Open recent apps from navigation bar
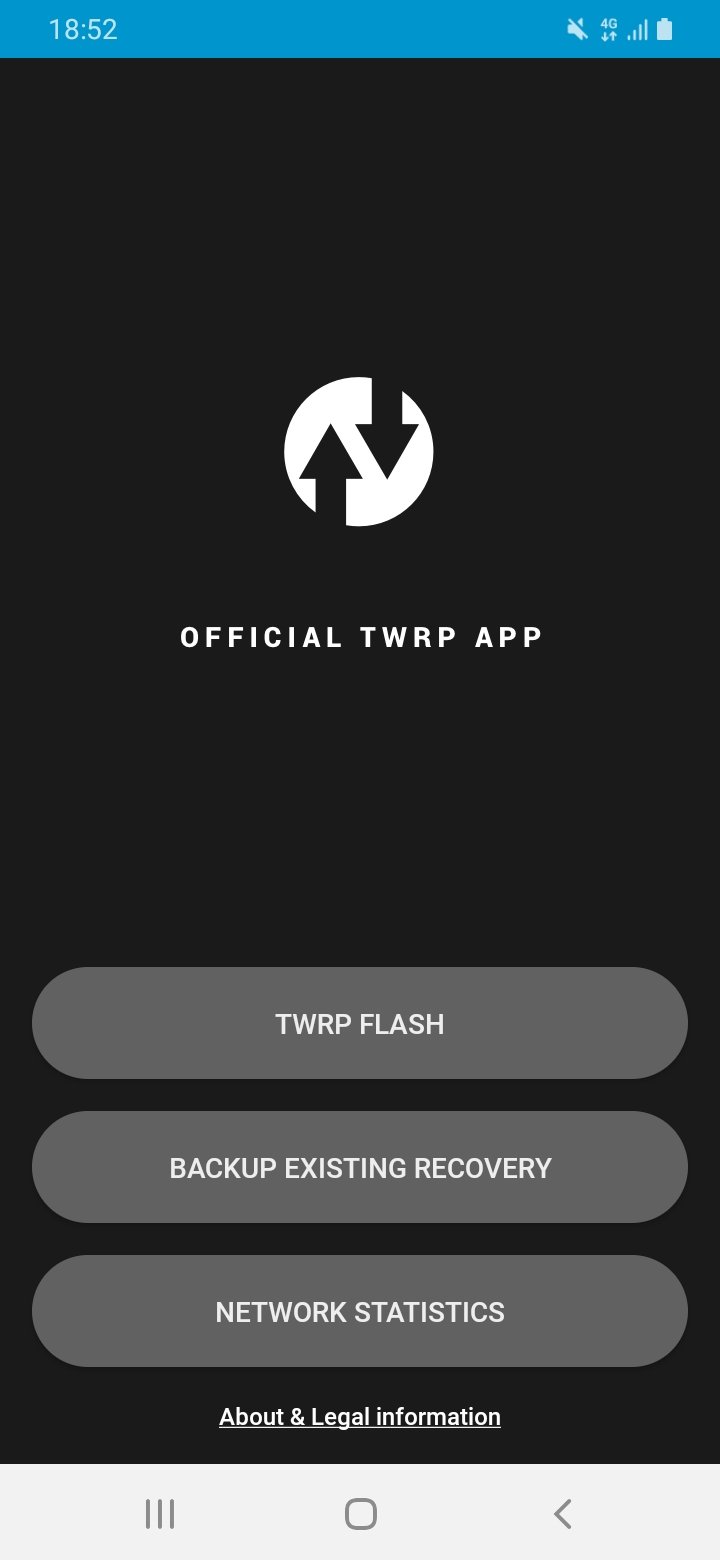The width and height of the screenshot is (720, 1560). (160, 1513)
